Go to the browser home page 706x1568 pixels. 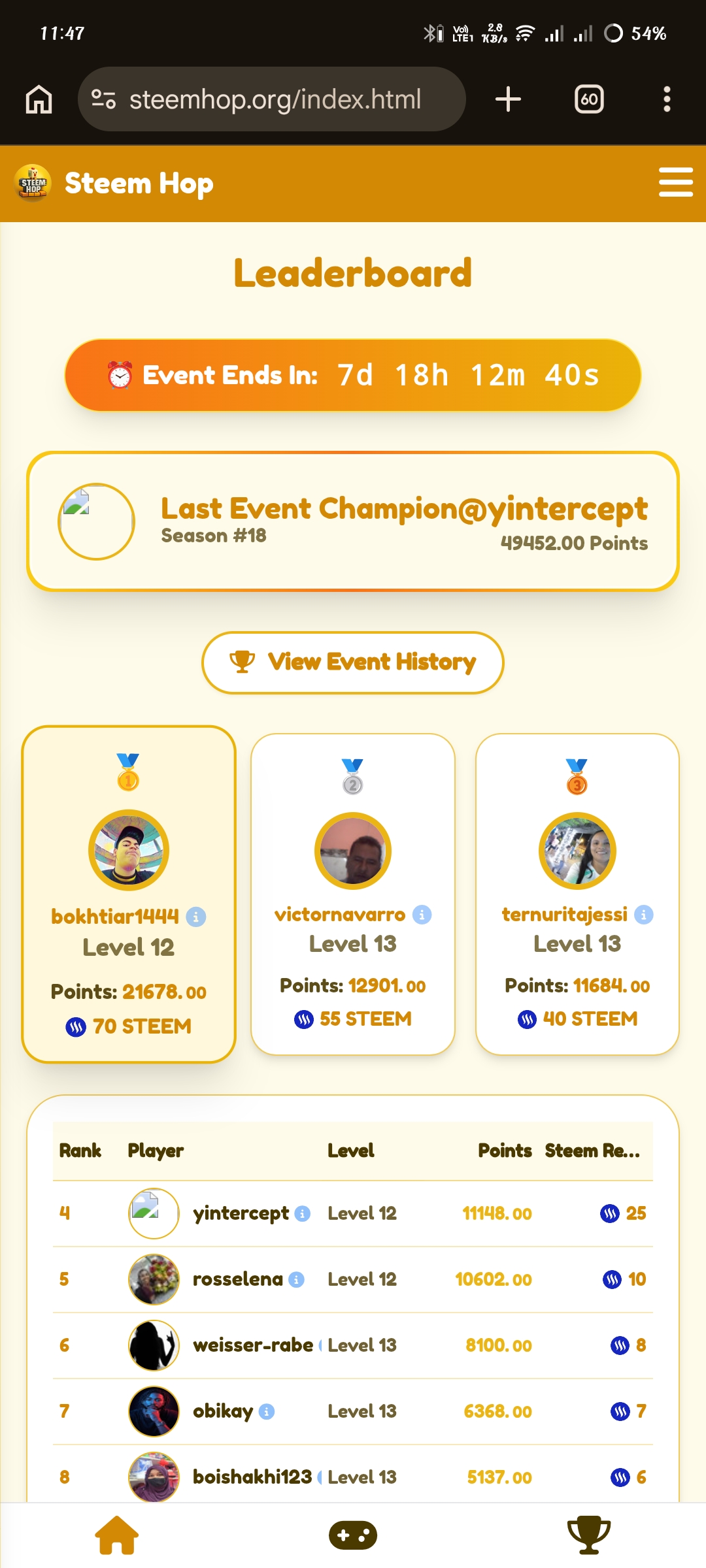(x=39, y=99)
